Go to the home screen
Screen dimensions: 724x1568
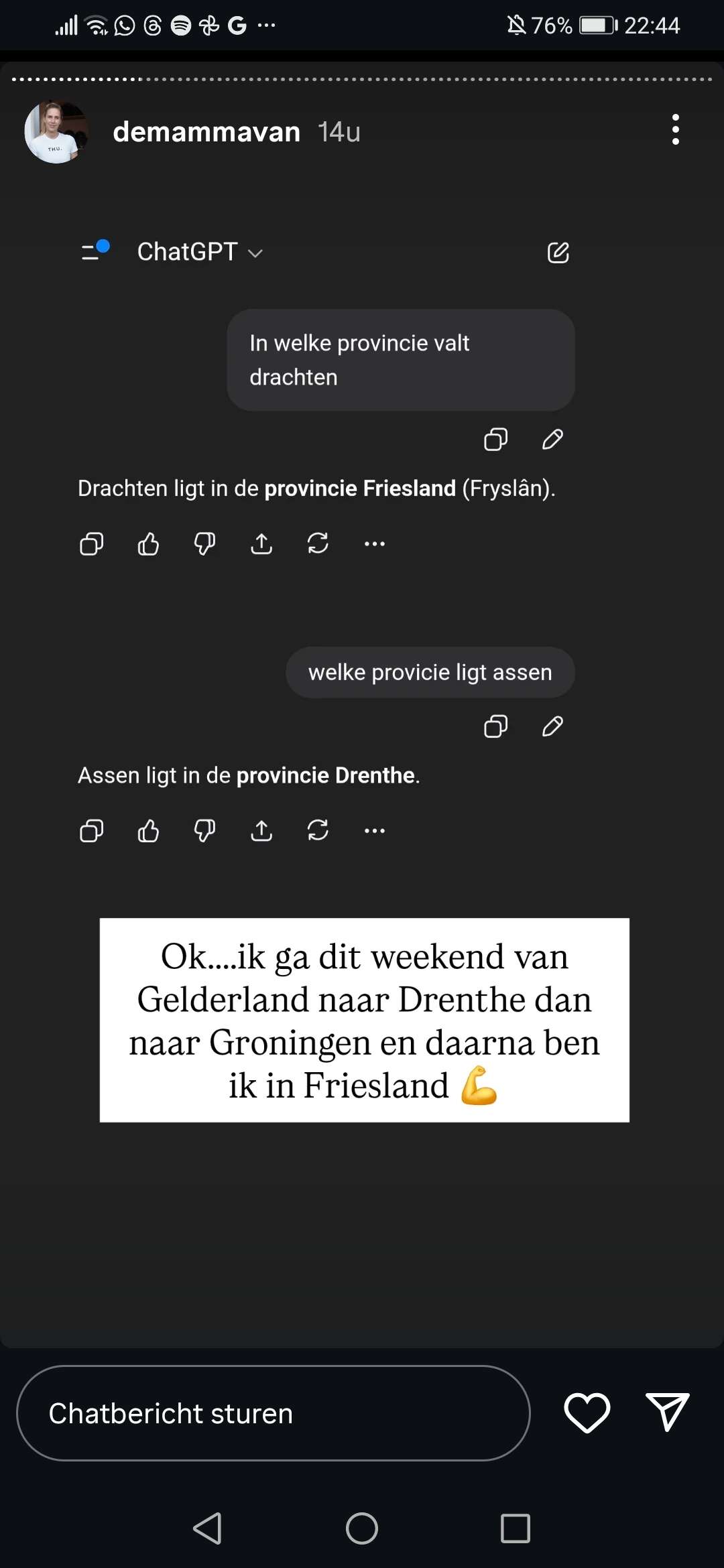coord(362,1528)
